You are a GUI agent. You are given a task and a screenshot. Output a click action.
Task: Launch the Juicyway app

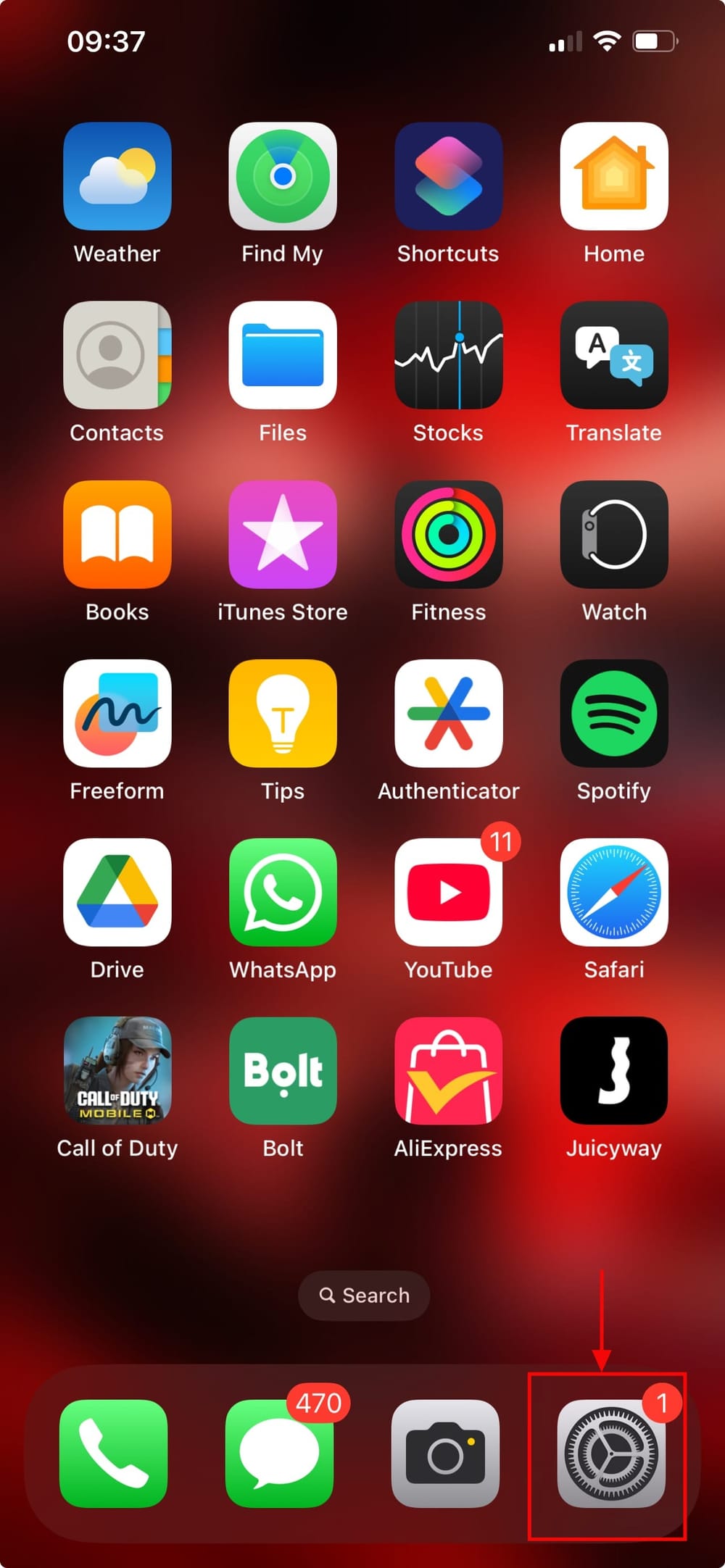point(613,1071)
